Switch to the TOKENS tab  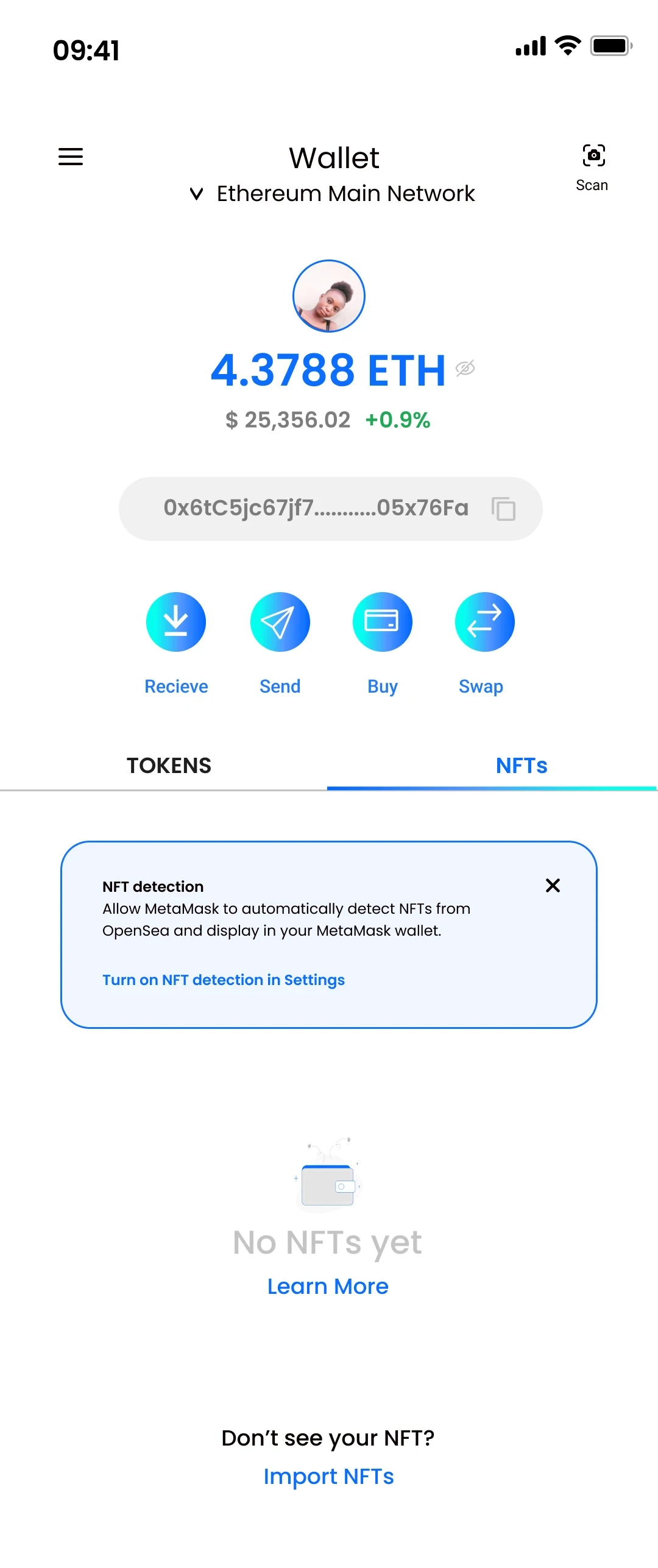tap(169, 765)
